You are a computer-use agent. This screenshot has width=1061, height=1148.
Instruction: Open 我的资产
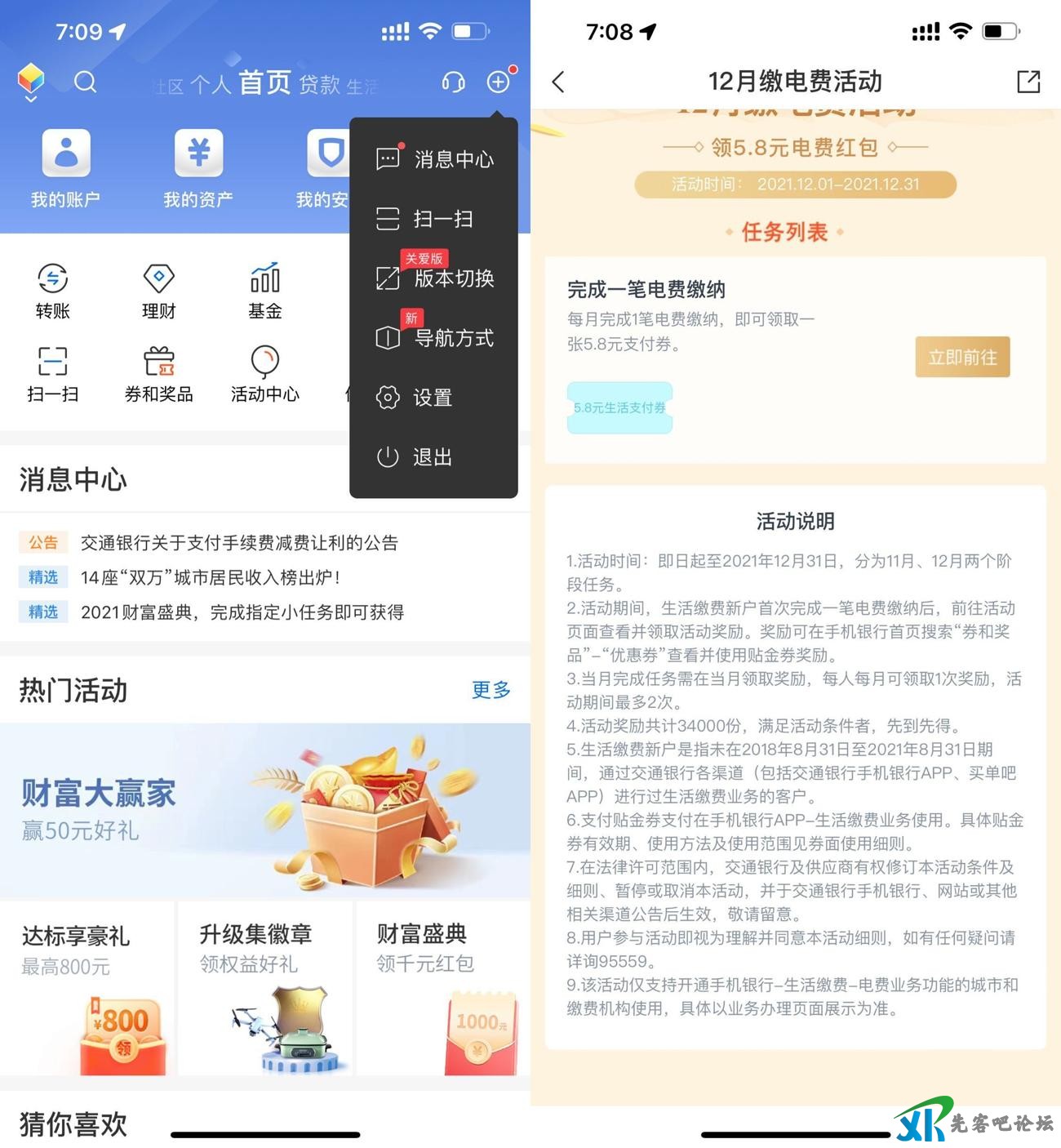tap(198, 169)
